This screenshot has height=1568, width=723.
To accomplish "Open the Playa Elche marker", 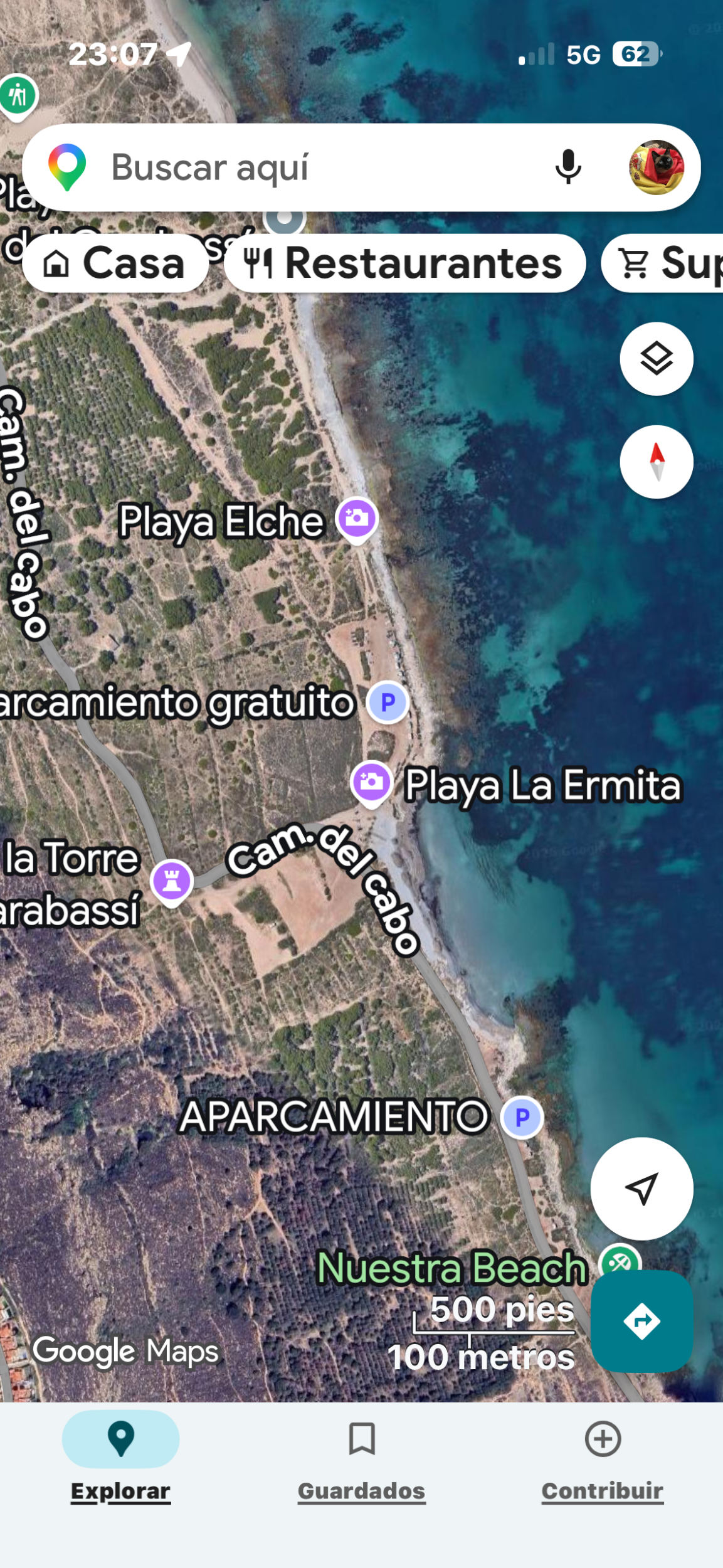I will coord(357,519).
